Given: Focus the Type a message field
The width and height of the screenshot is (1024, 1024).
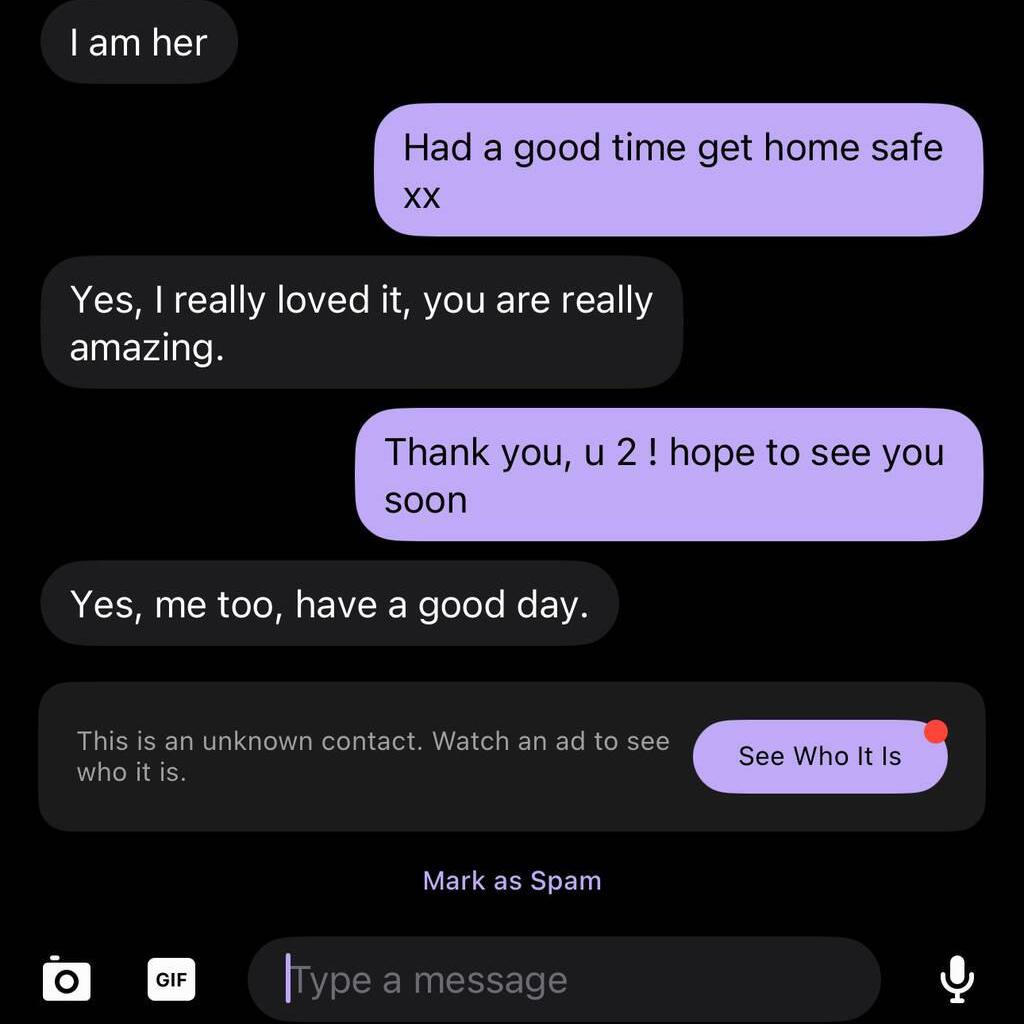Looking at the screenshot, I should [563, 980].
